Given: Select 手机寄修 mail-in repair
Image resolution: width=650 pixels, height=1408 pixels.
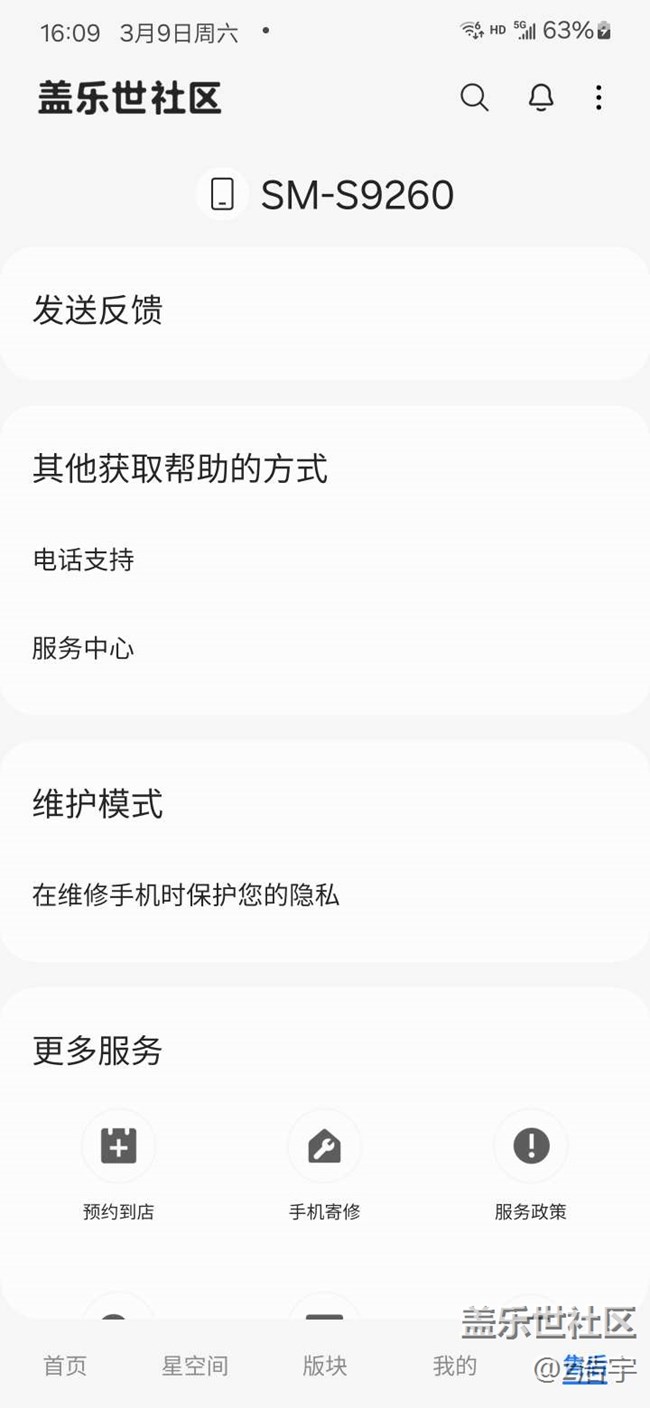Looking at the screenshot, I should [324, 1165].
